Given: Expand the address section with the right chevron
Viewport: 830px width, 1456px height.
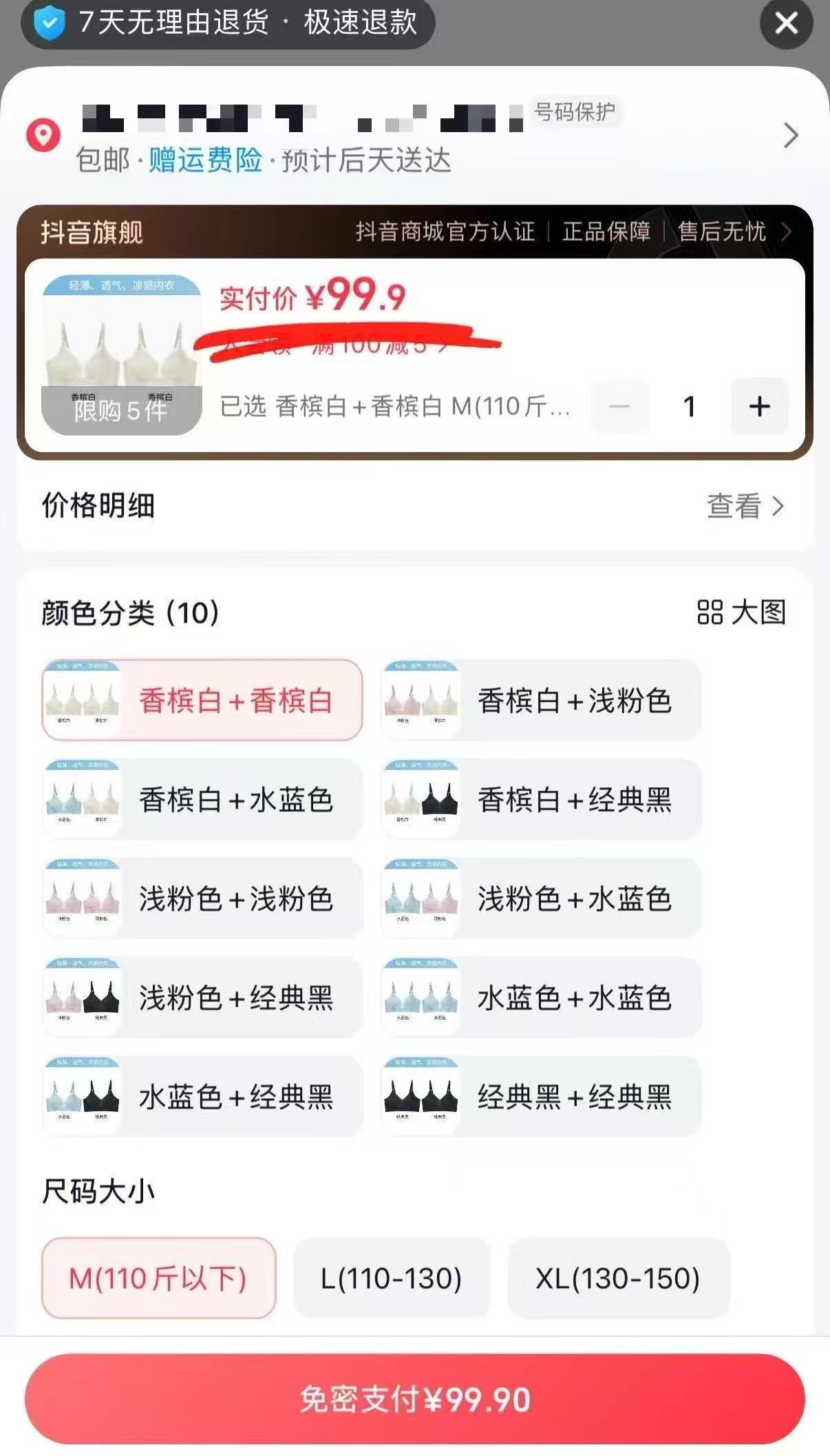Looking at the screenshot, I should point(791,136).
